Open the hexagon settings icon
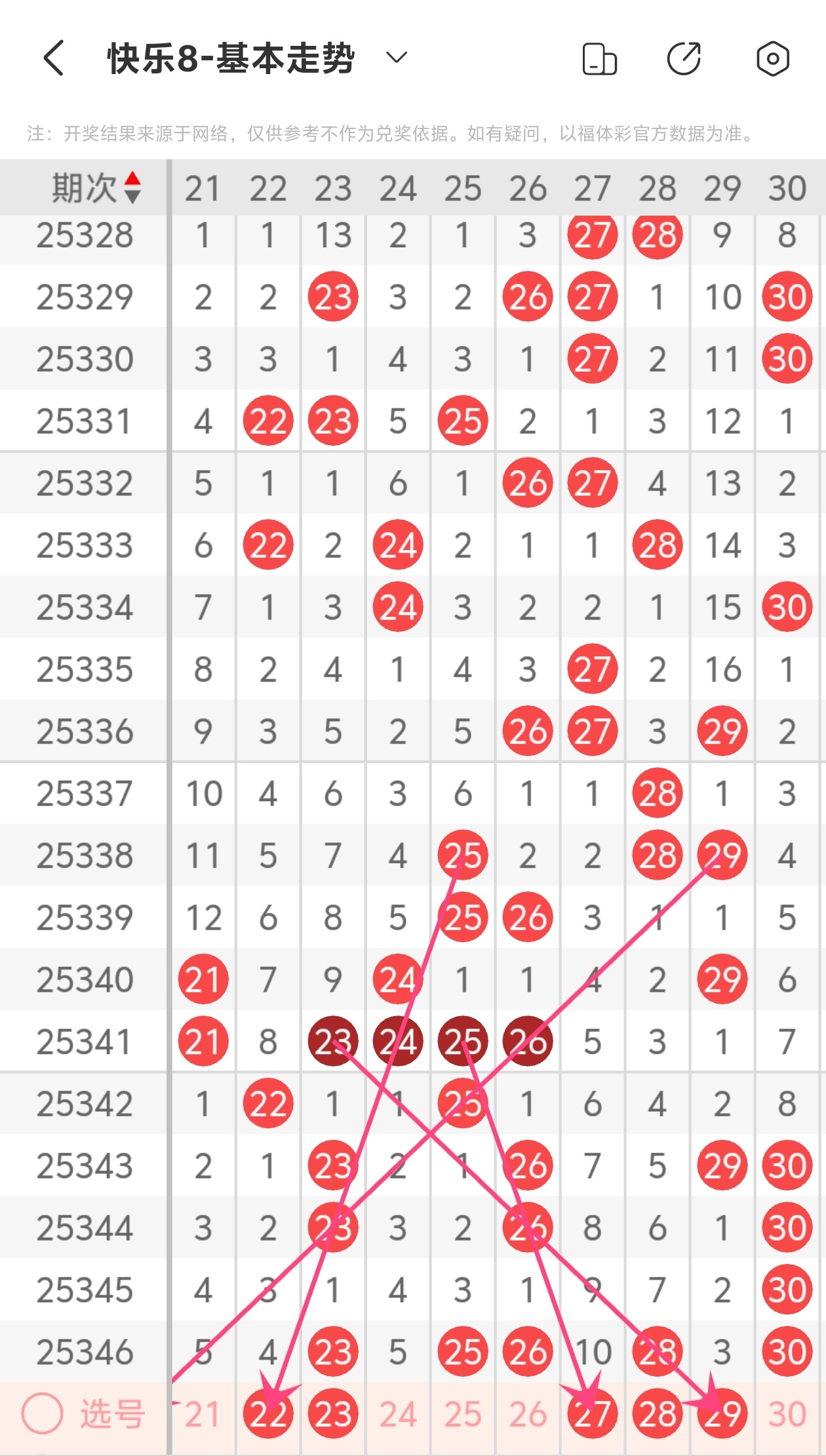826x1456 pixels. pos(772,59)
